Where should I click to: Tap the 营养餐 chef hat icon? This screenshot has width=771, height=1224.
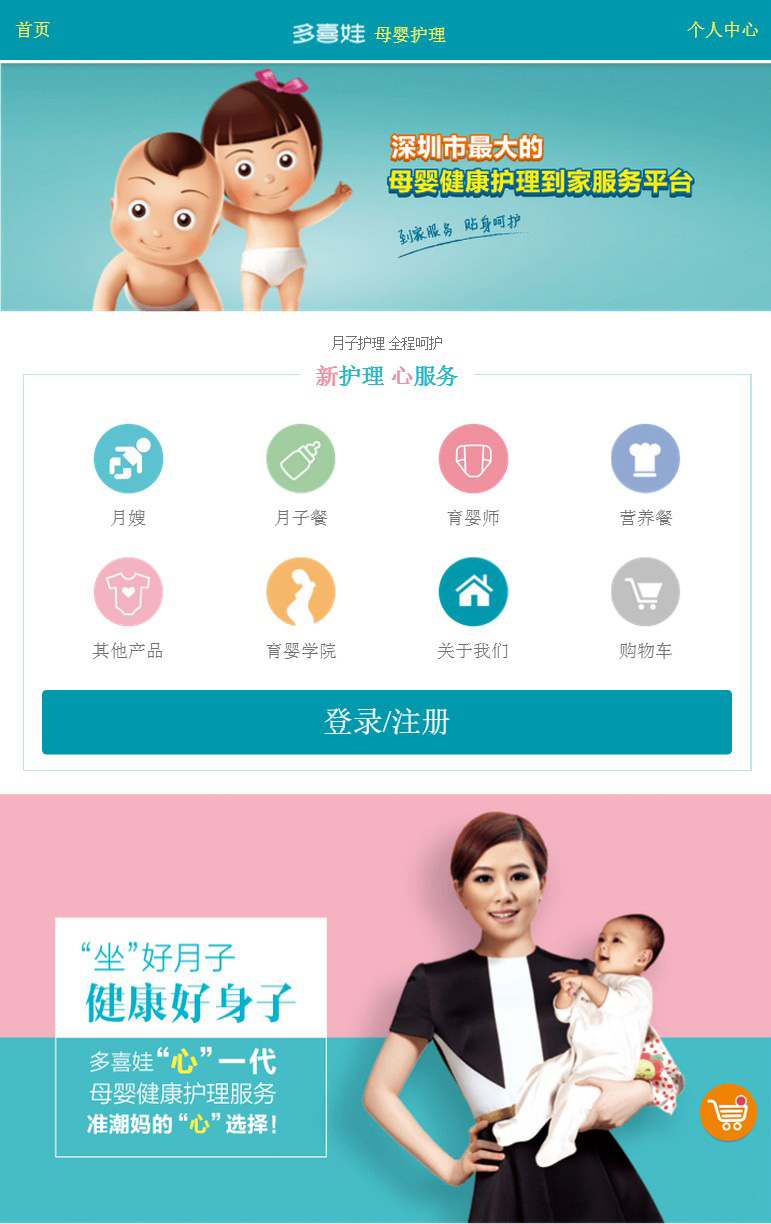pos(645,459)
